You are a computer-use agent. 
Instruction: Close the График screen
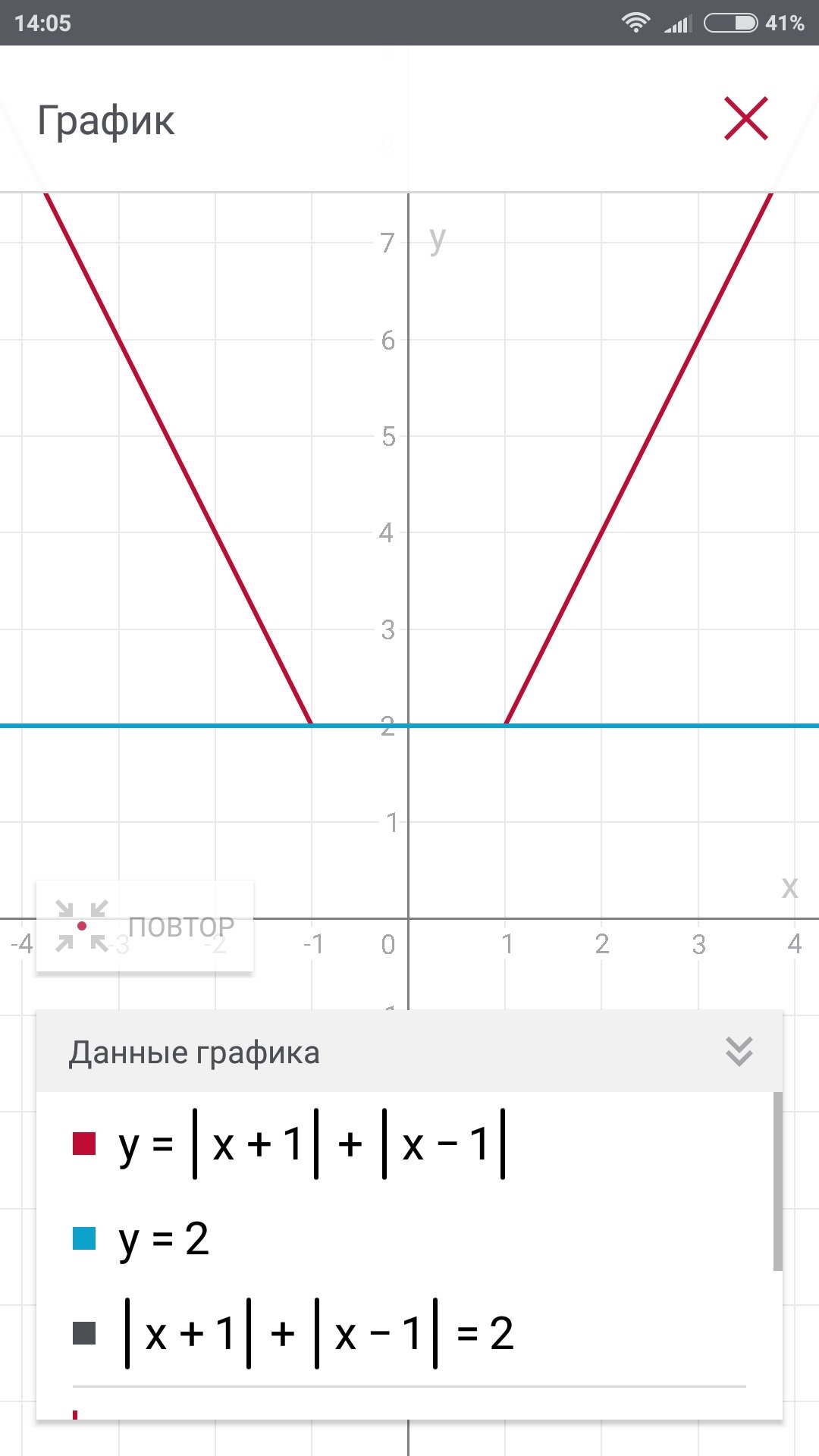pyautogui.click(x=746, y=119)
